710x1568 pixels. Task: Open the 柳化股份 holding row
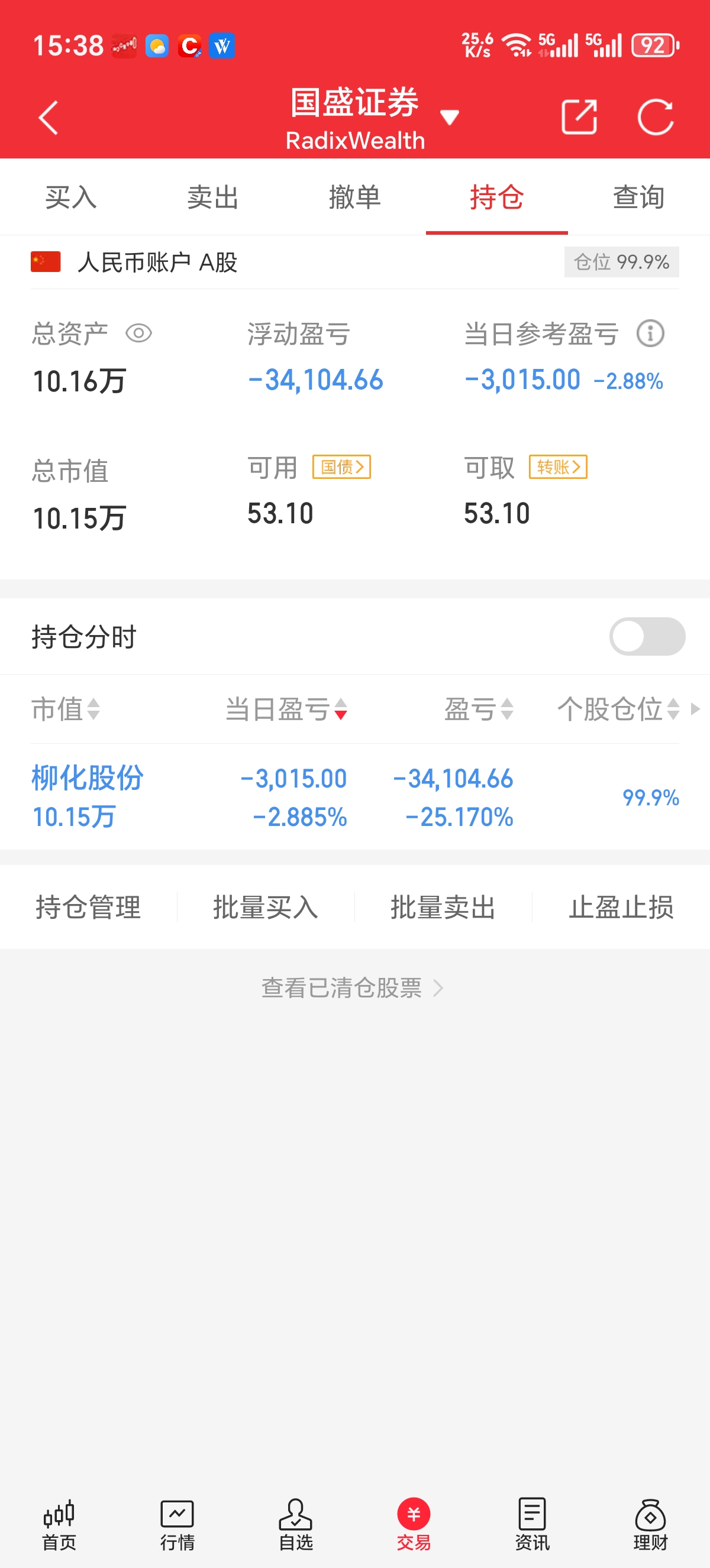pos(88,796)
